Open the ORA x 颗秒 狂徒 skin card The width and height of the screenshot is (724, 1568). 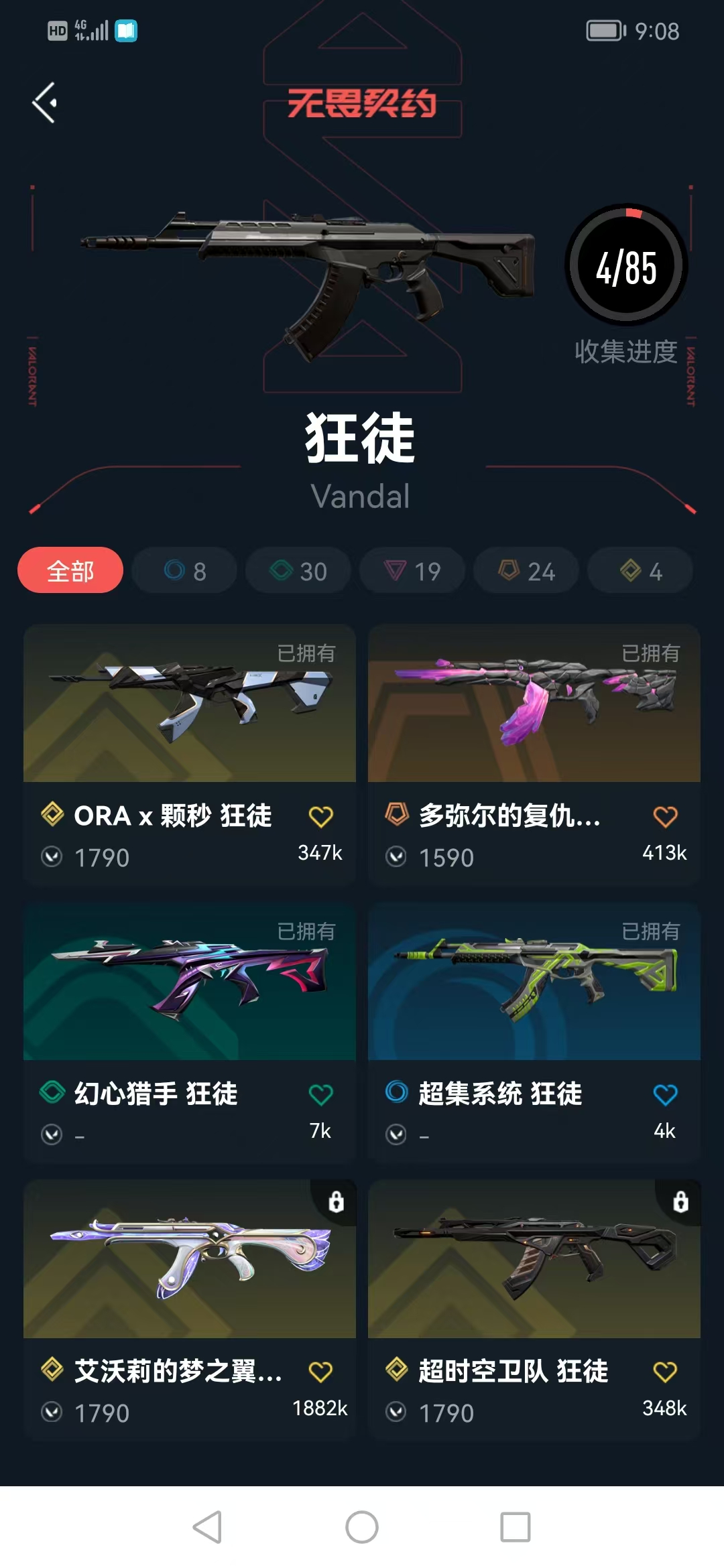190,755
